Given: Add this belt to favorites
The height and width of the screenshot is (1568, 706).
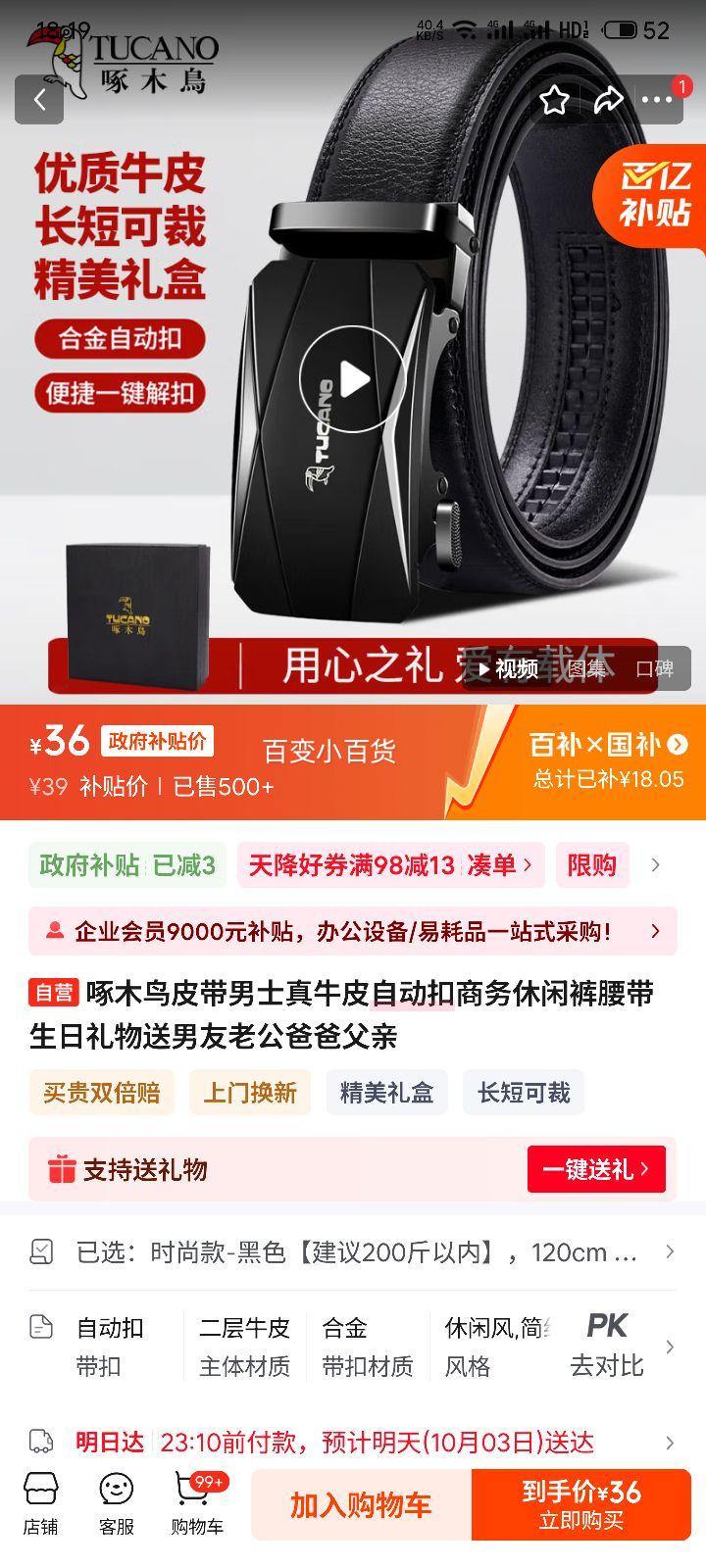Looking at the screenshot, I should [554, 100].
